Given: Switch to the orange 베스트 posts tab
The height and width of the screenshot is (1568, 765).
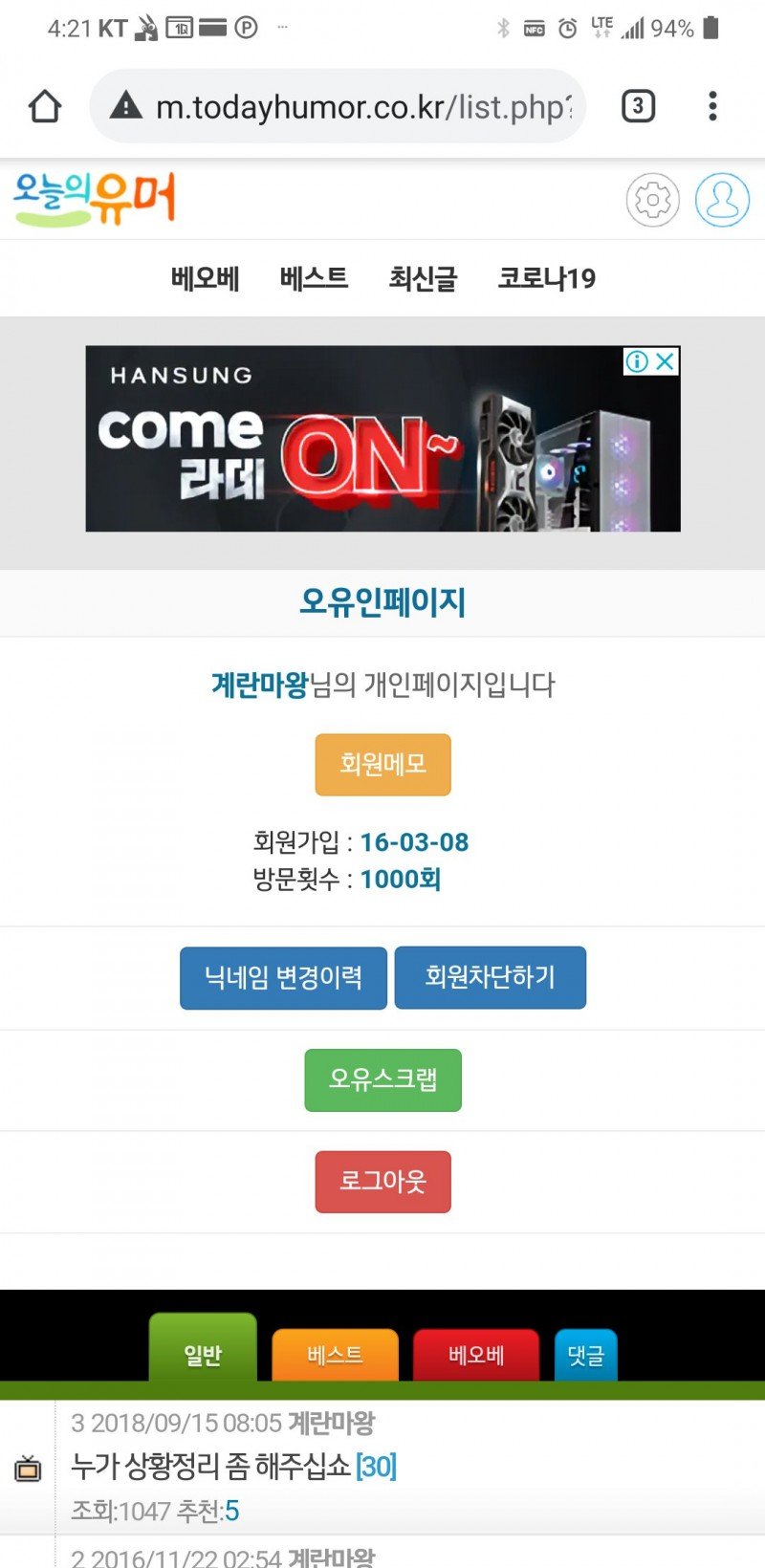Looking at the screenshot, I should (x=335, y=1355).
